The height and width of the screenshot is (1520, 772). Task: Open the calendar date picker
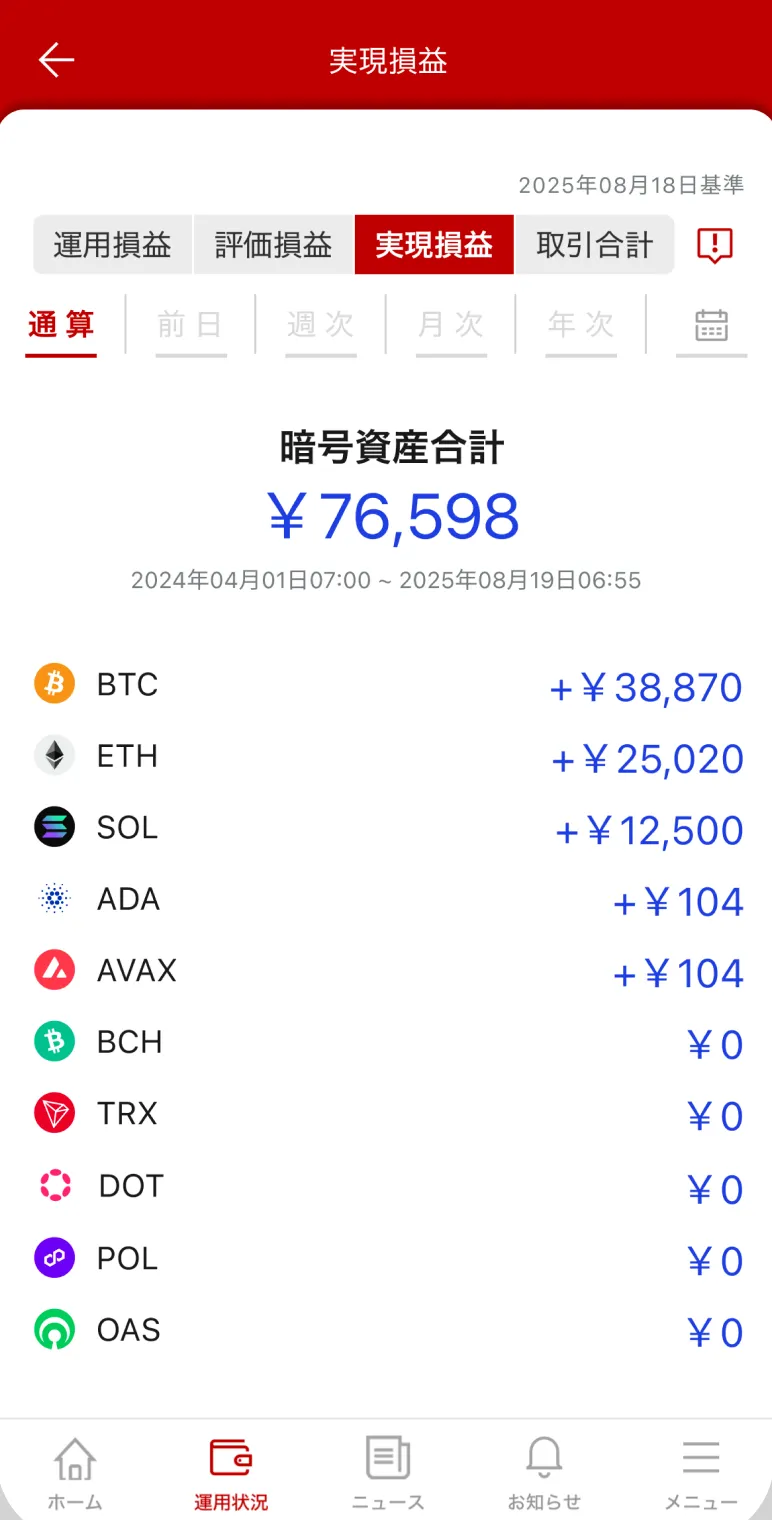point(711,325)
